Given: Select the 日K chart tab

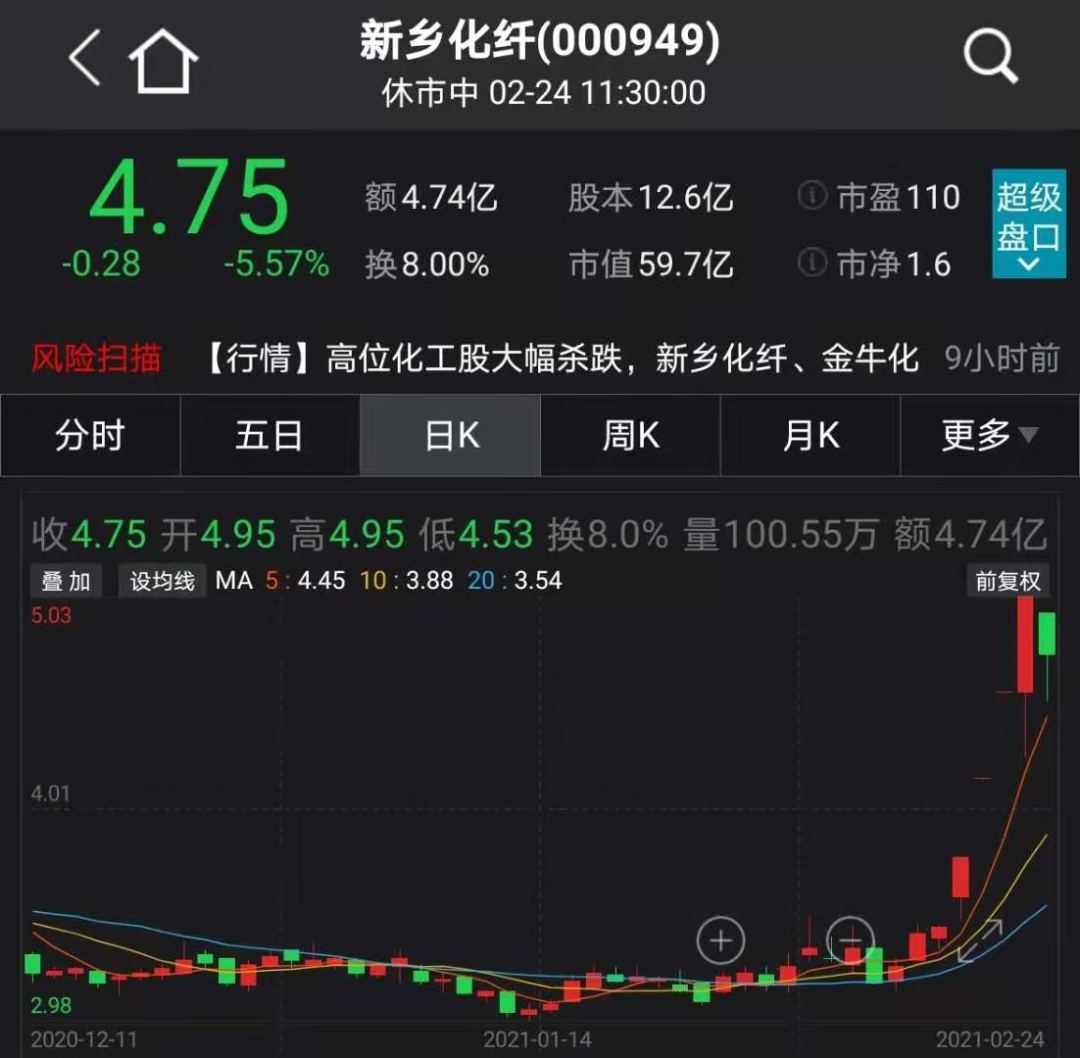Looking at the screenshot, I should [451, 436].
